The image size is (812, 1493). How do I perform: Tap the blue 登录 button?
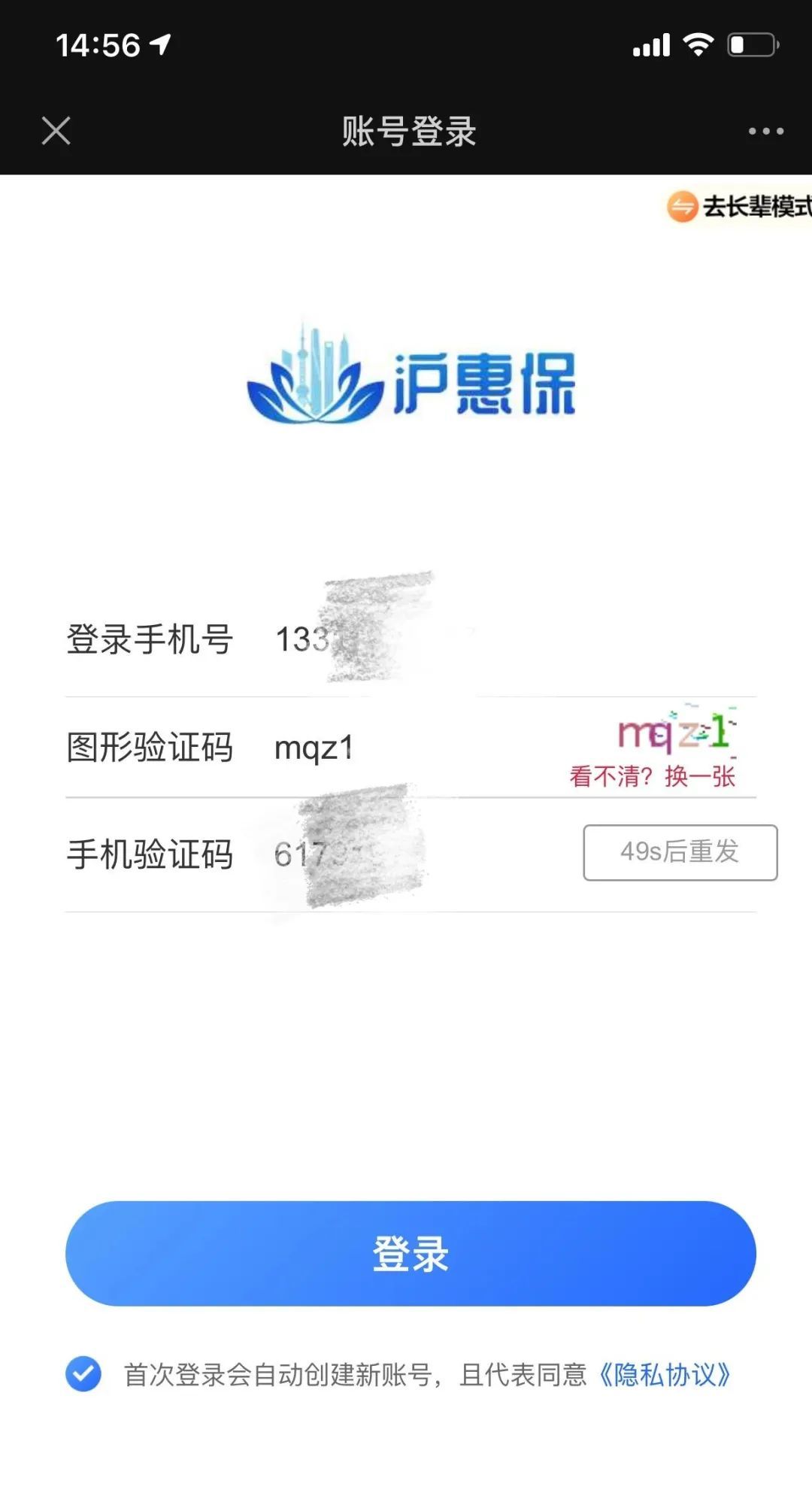point(411,1254)
